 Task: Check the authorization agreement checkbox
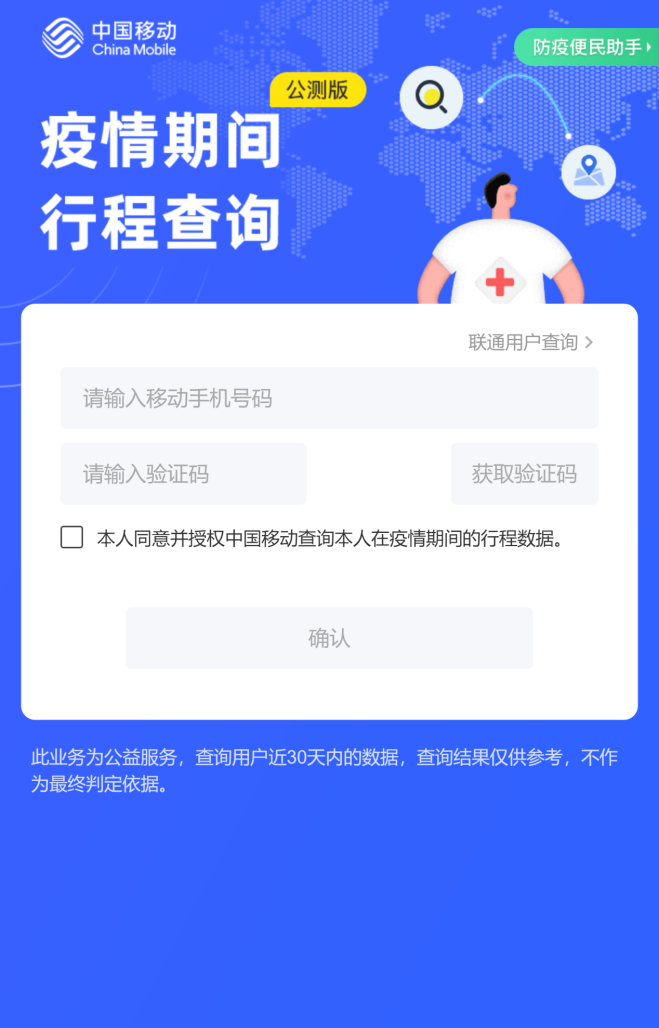click(72, 538)
